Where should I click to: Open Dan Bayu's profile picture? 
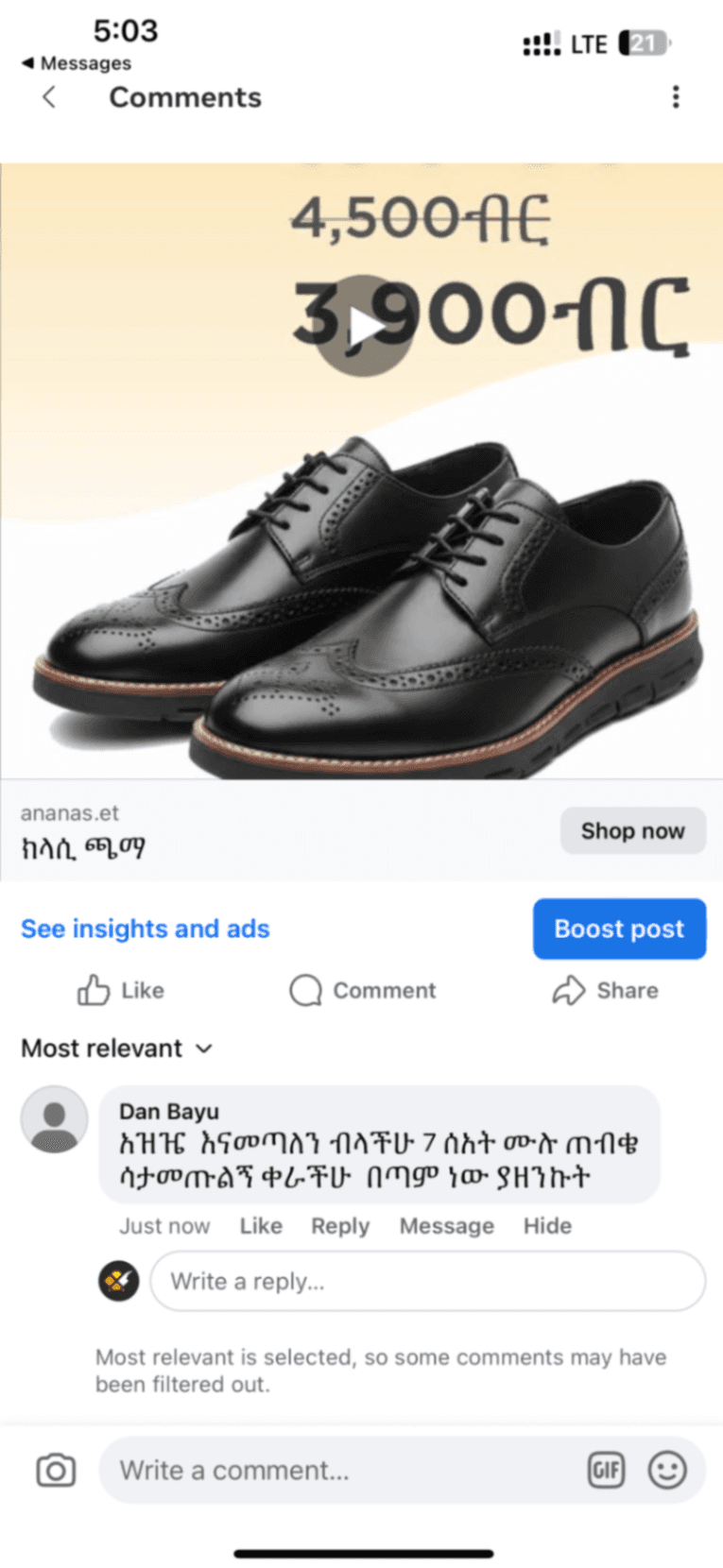coord(55,1118)
